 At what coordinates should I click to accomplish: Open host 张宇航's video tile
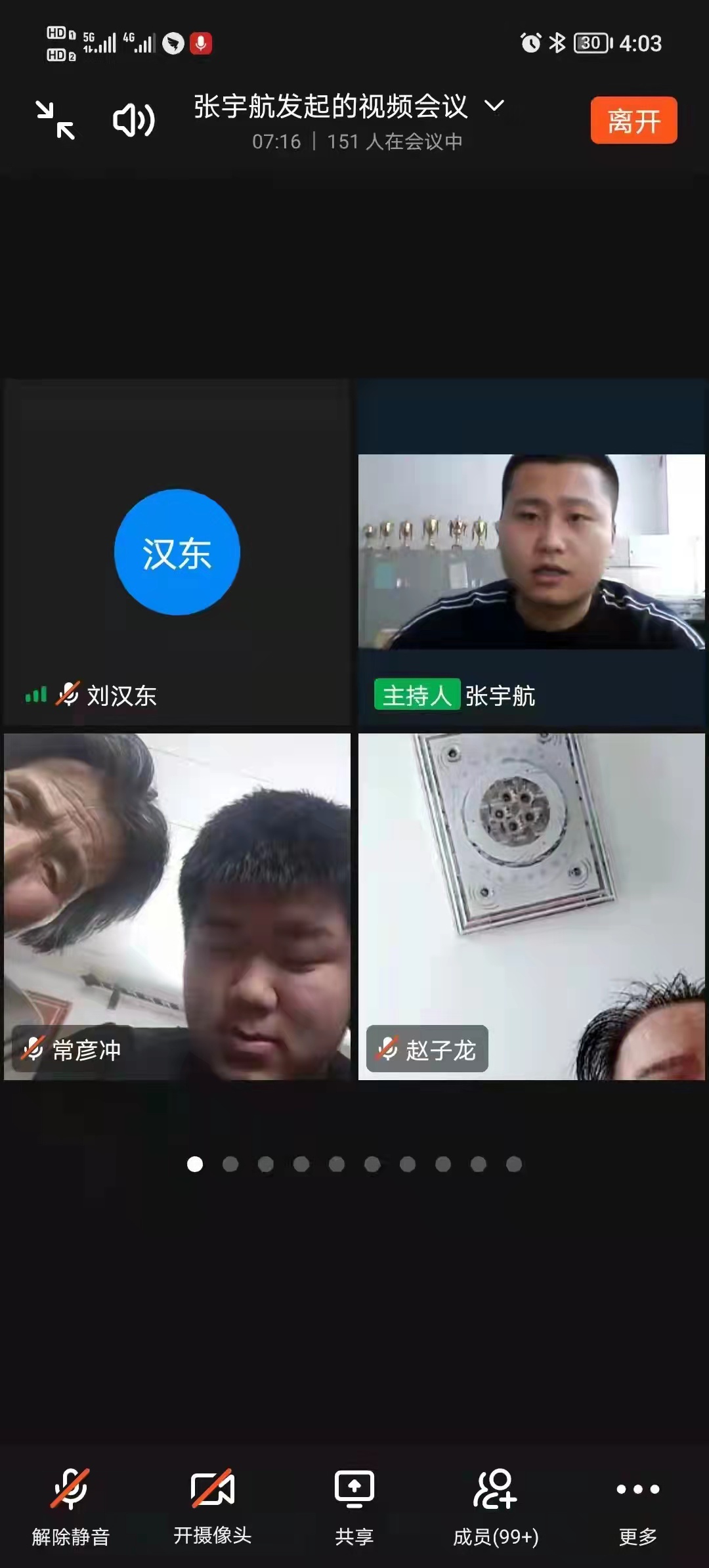(x=532, y=552)
